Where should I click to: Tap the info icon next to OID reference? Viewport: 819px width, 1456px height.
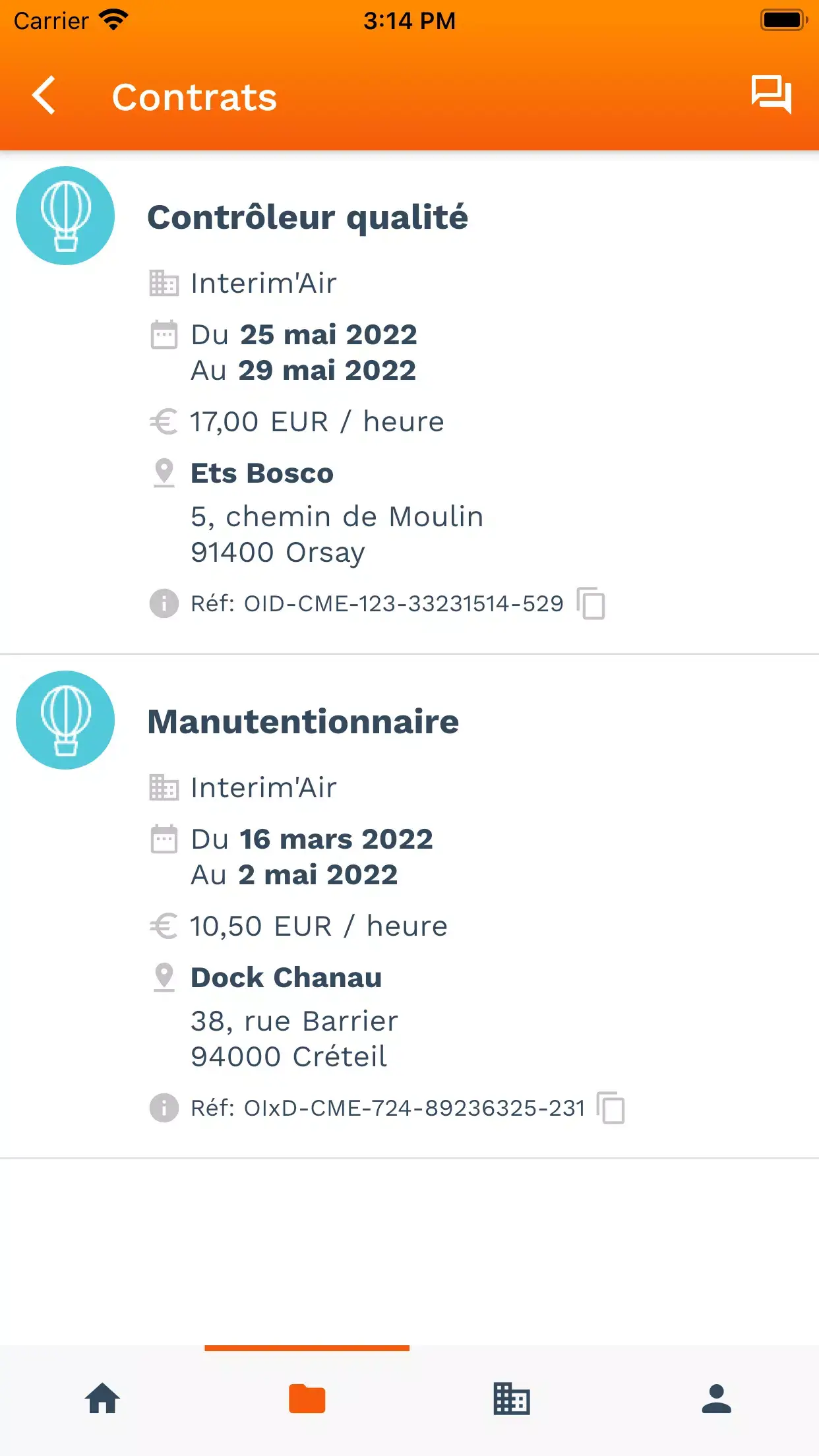(163, 603)
